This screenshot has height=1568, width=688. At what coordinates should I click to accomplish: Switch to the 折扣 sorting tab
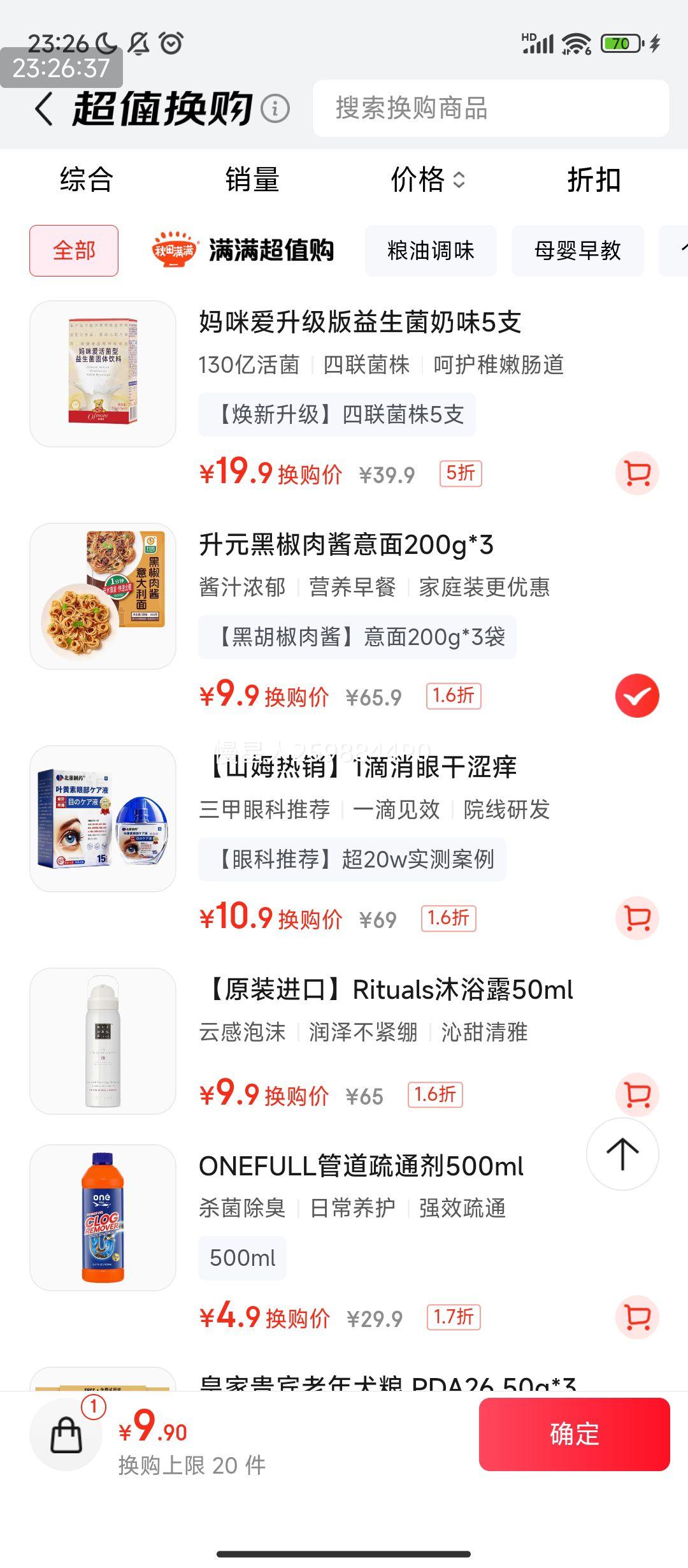(592, 180)
